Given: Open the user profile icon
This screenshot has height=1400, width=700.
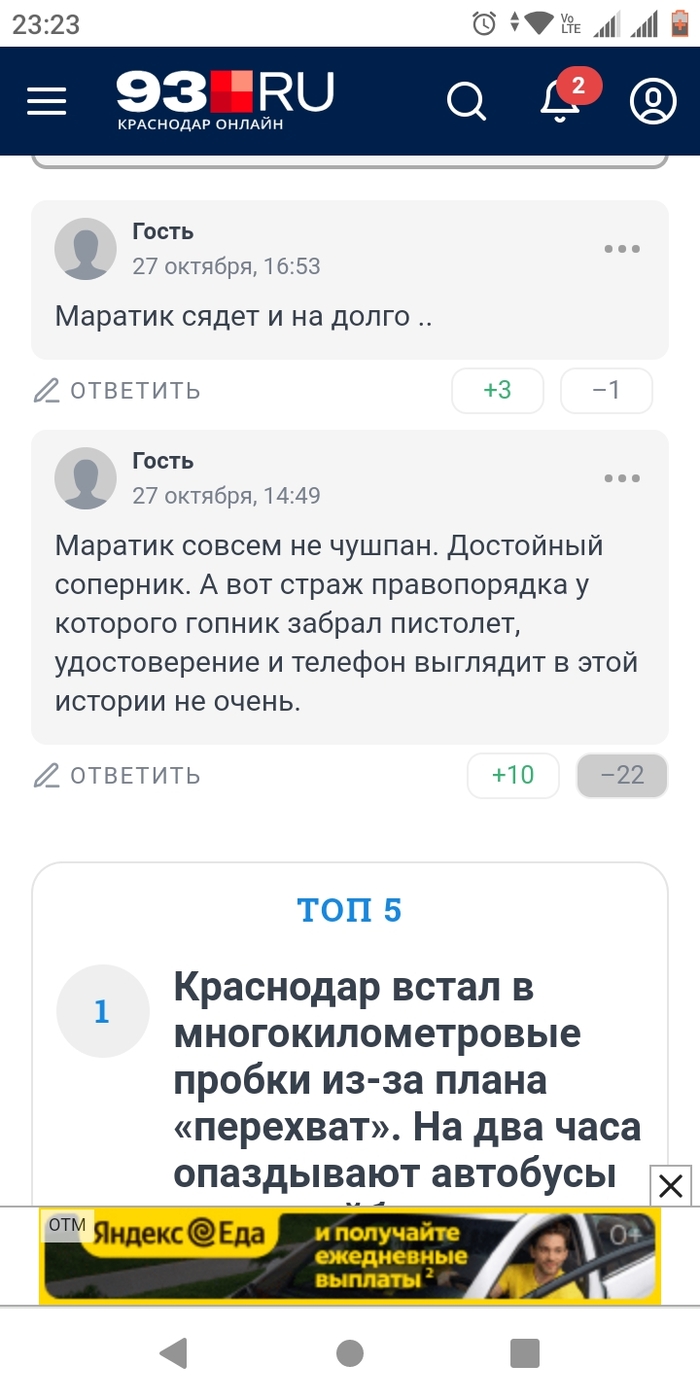Looking at the screenshot, I should (653, 101).
